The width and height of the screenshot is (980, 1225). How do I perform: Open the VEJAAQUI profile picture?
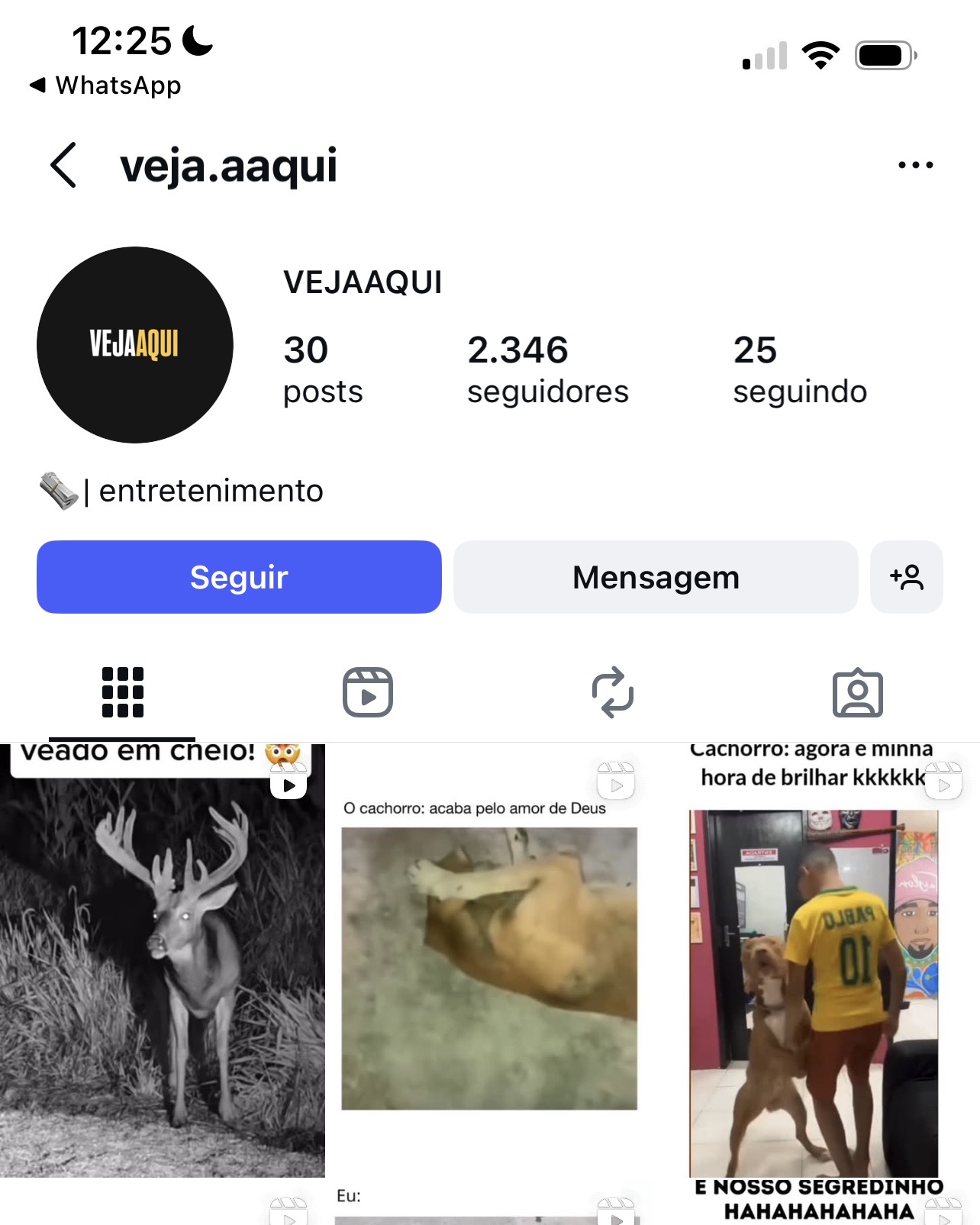click(x=135, y=345)
